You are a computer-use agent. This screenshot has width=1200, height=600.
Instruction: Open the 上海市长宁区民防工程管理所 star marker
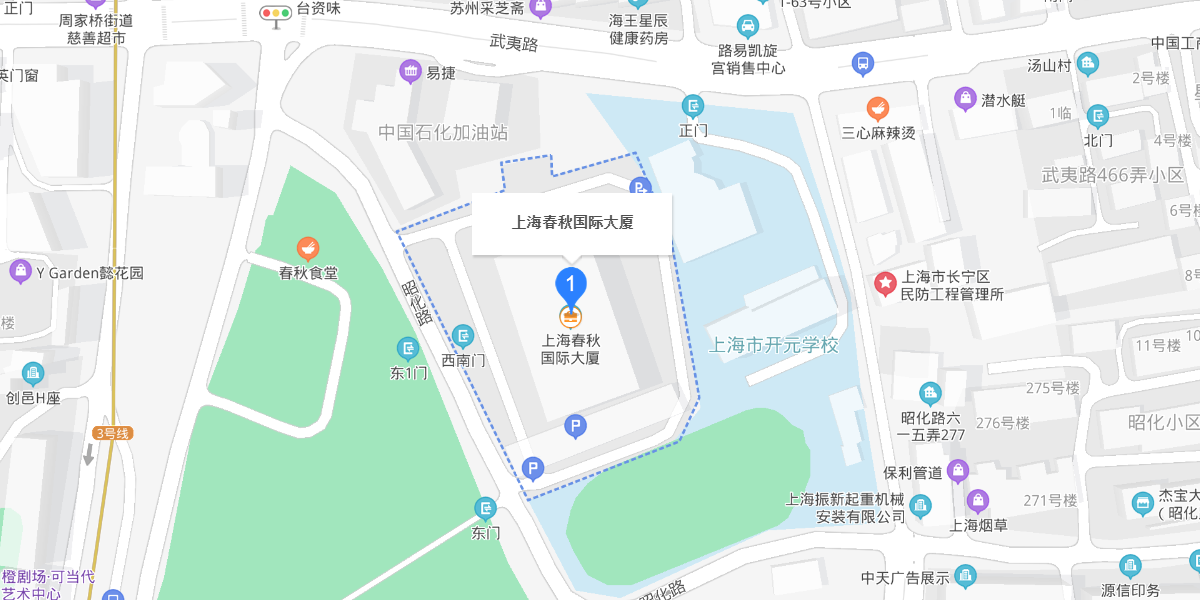tap(885, 284)
